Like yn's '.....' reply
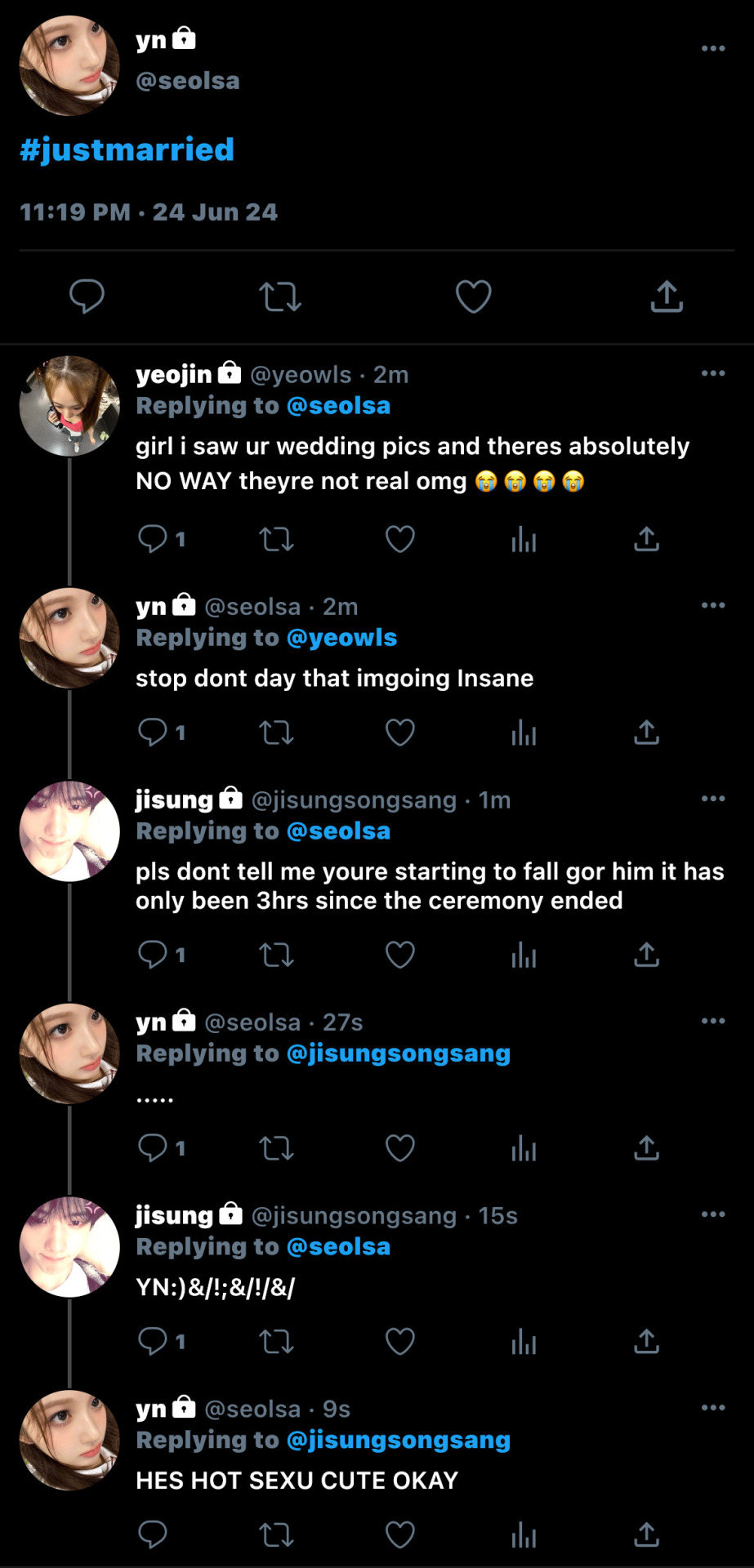754x1568 pixels. click(x=399, y=1148)
